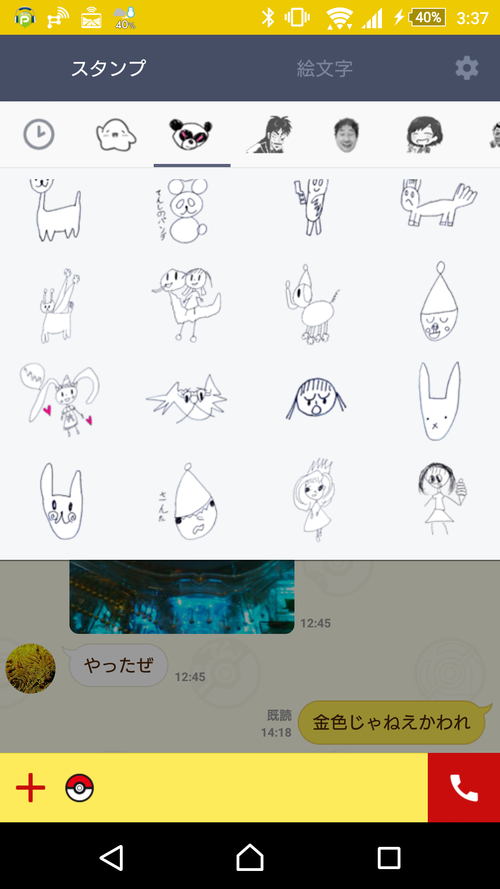
Task: Open the pointing manga man sticker pack
Action: click(x=269, y=135)
